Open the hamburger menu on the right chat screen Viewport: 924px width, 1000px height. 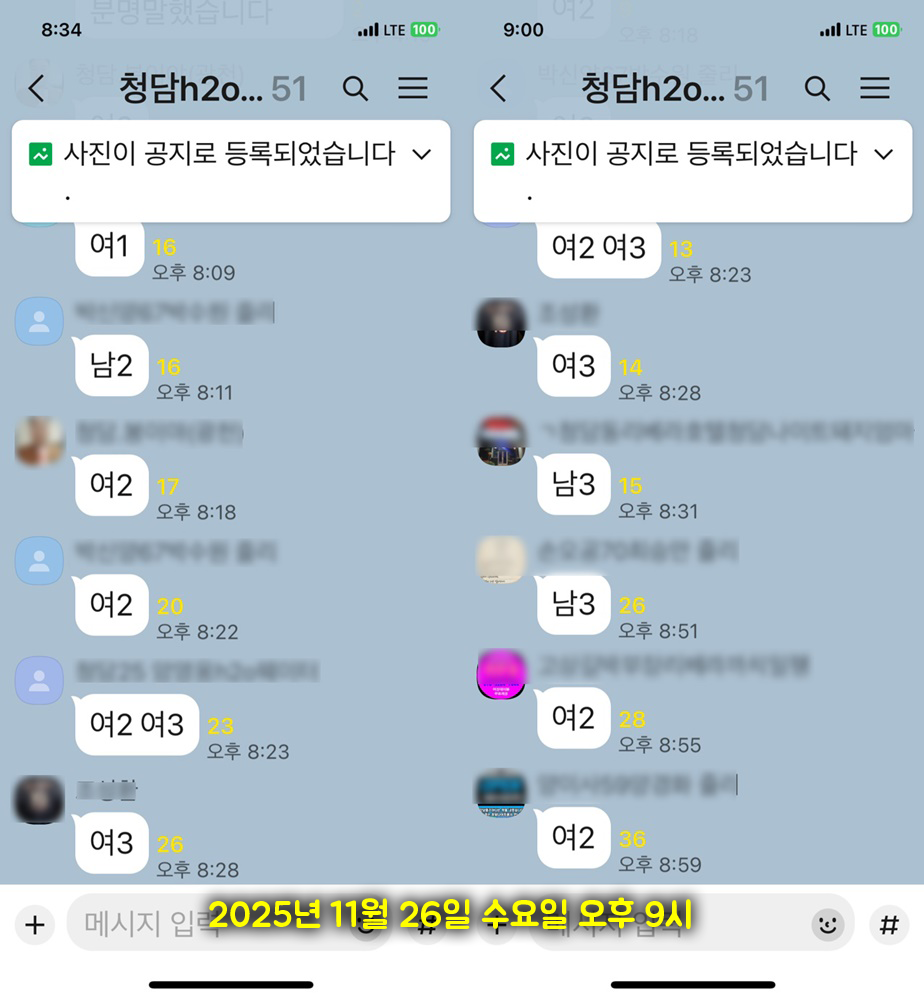click(875, 88)
